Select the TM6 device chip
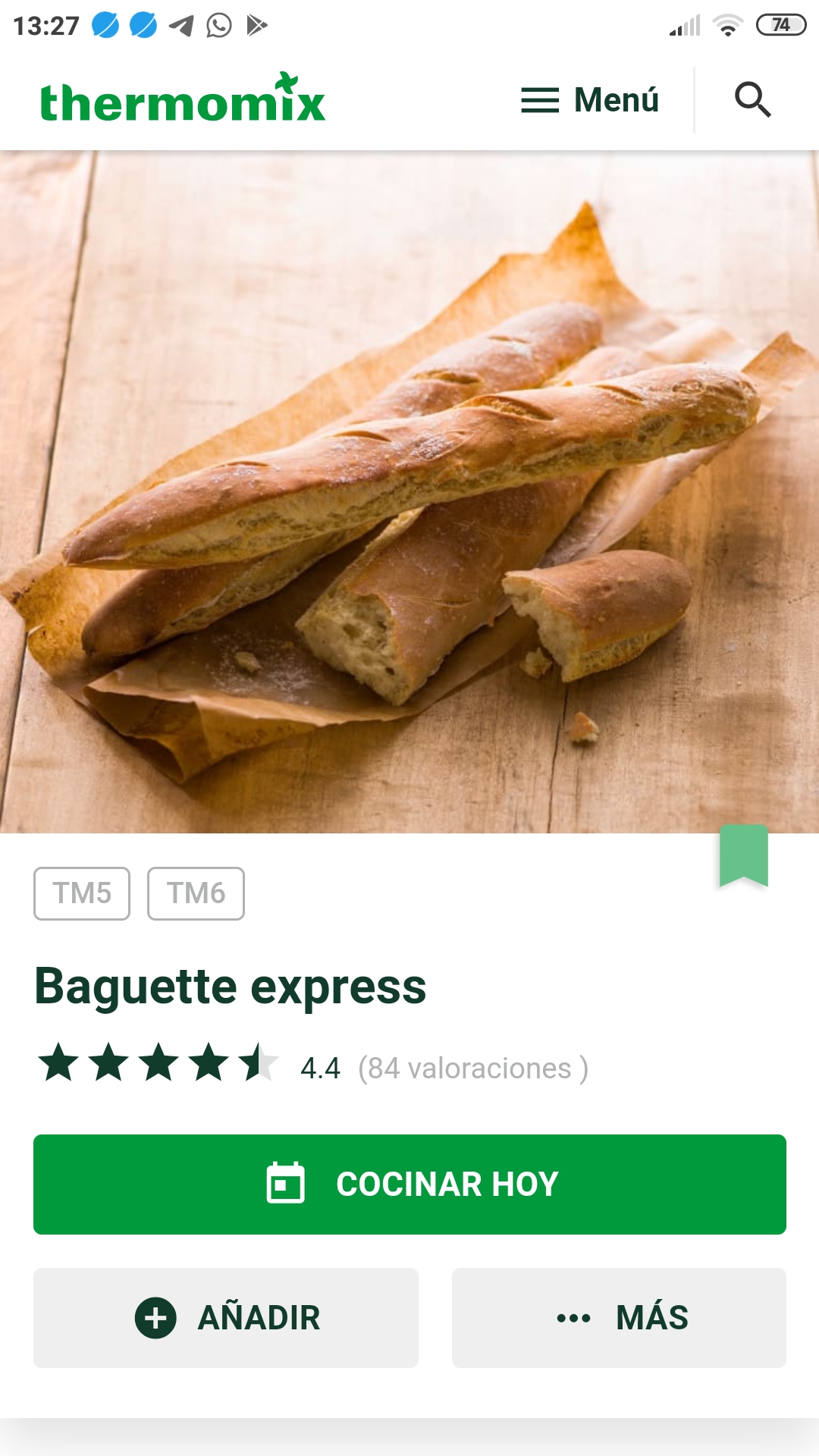 click(196, 893)
